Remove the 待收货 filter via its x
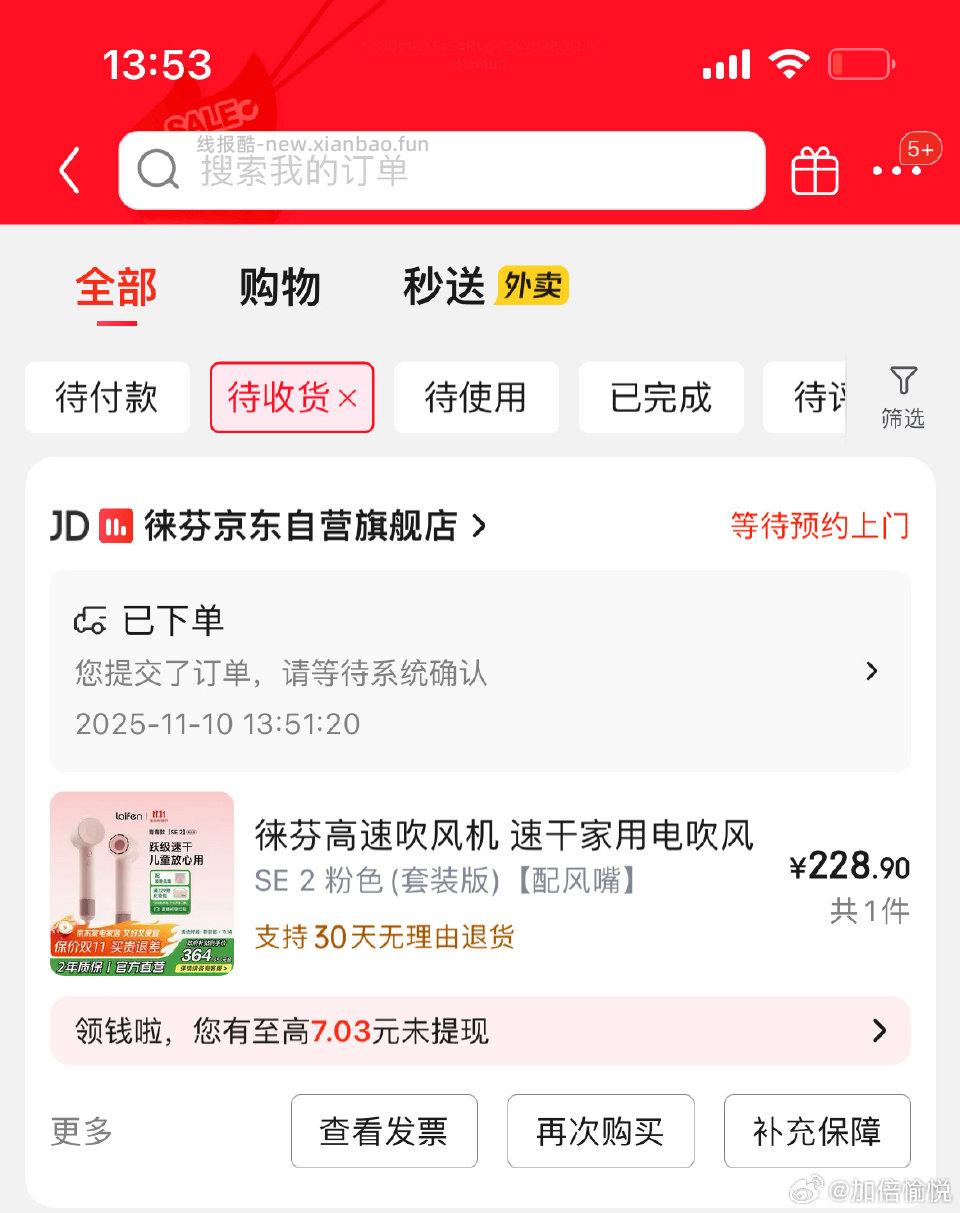The height and width of the screenshot is (1213, 960). pos(347,398)
